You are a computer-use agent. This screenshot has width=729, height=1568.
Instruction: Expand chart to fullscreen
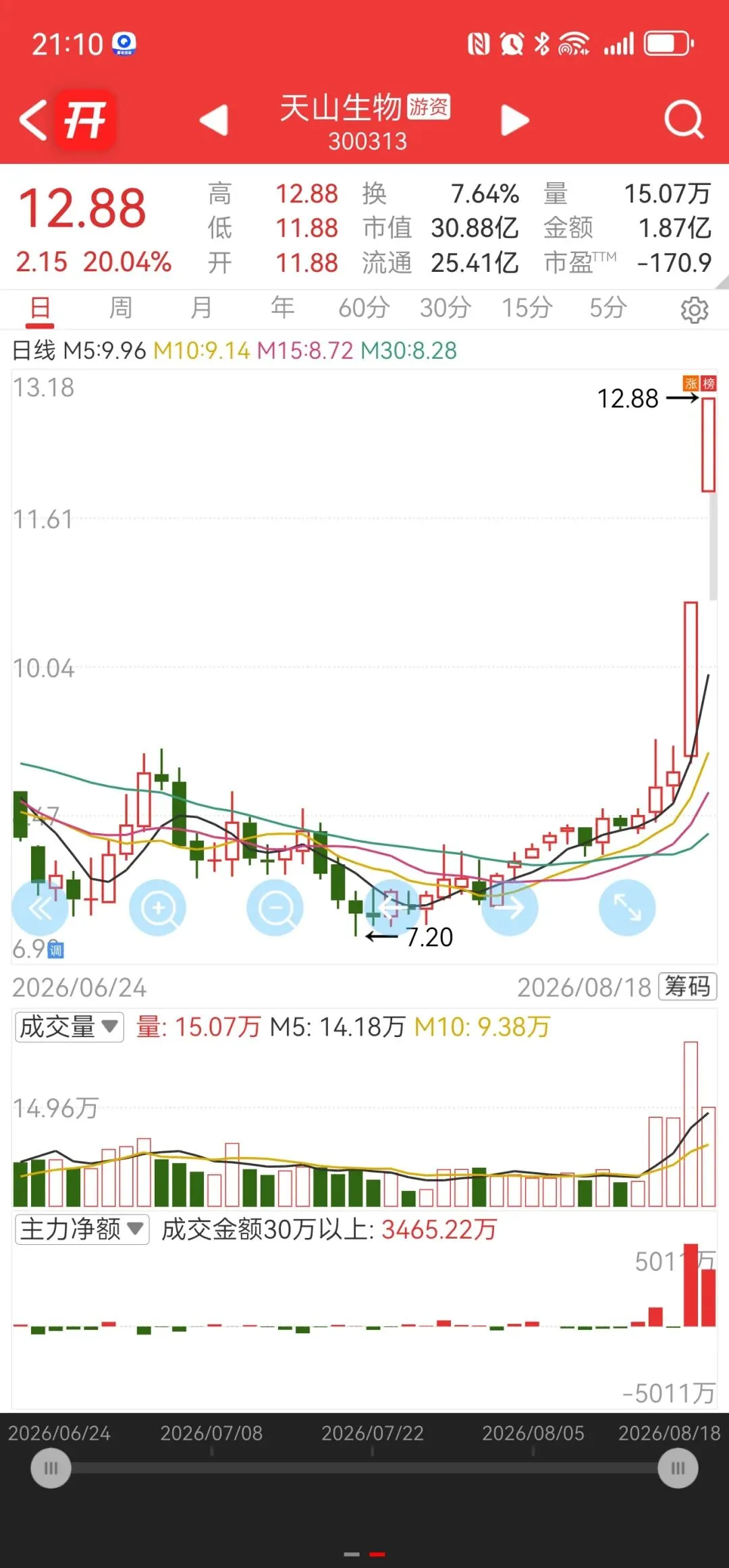(x=627, y=907)
